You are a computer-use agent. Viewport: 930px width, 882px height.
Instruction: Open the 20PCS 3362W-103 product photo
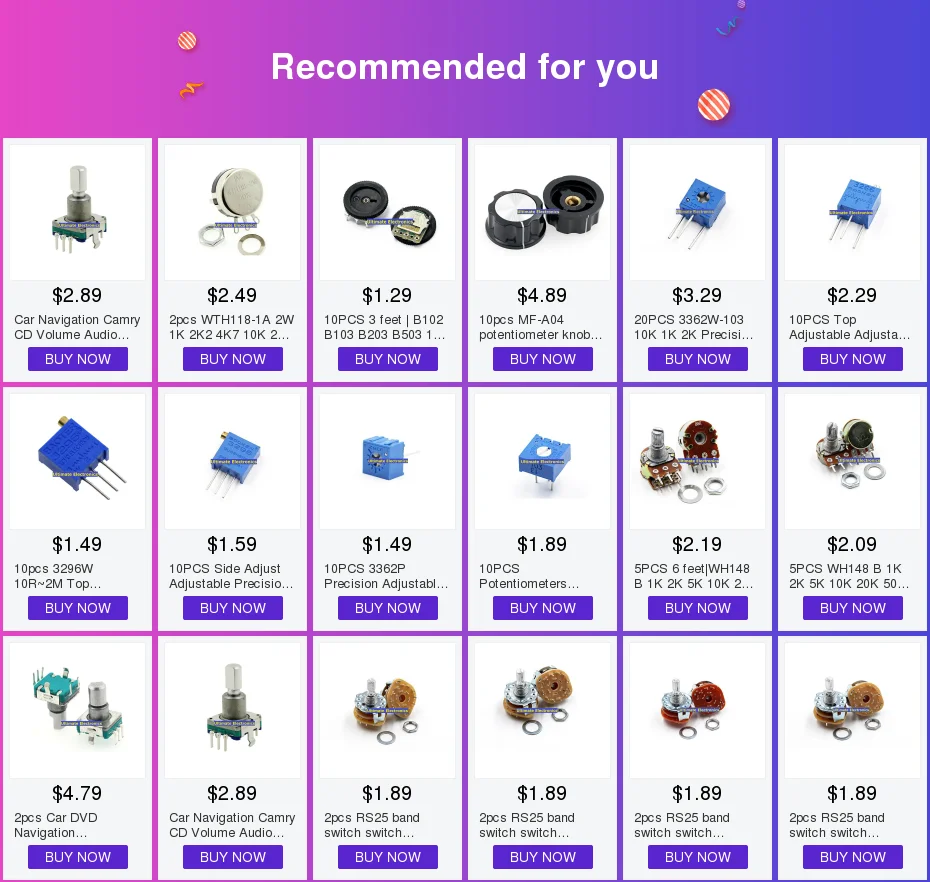click(698, 212)
